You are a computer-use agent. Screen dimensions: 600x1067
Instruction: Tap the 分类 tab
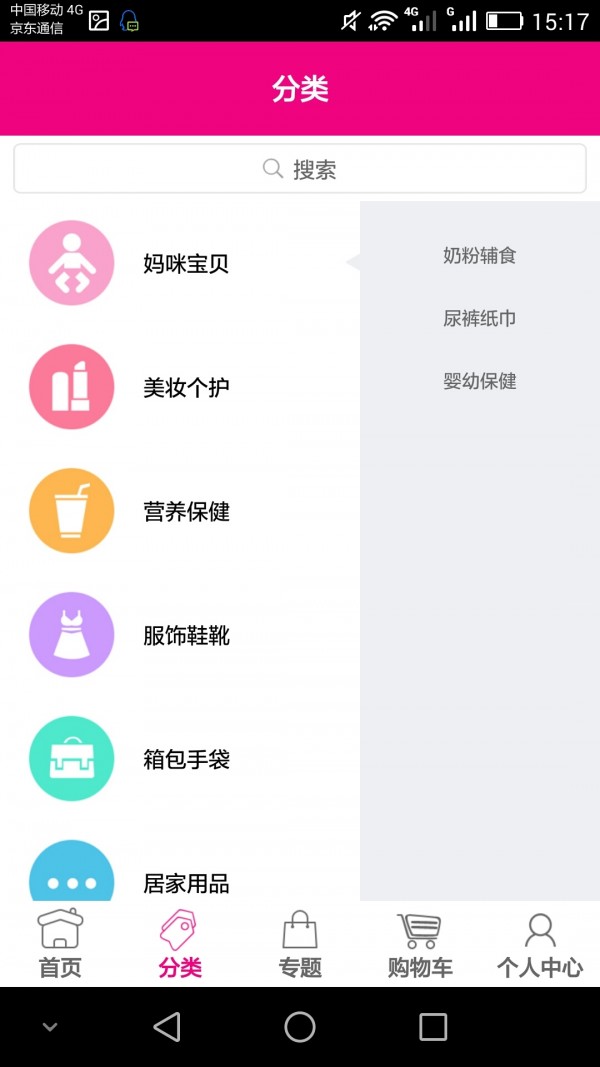180,945
